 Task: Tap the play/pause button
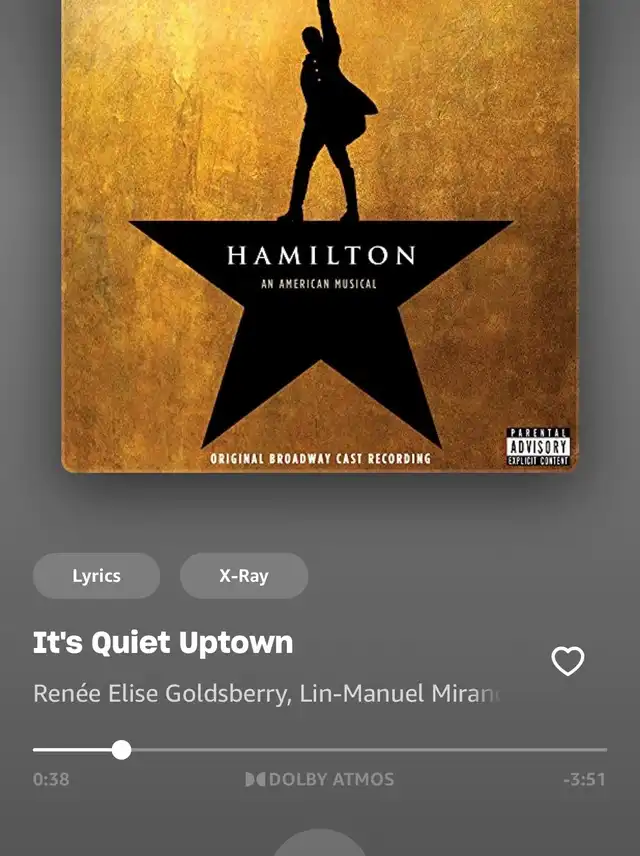(320, 844)
